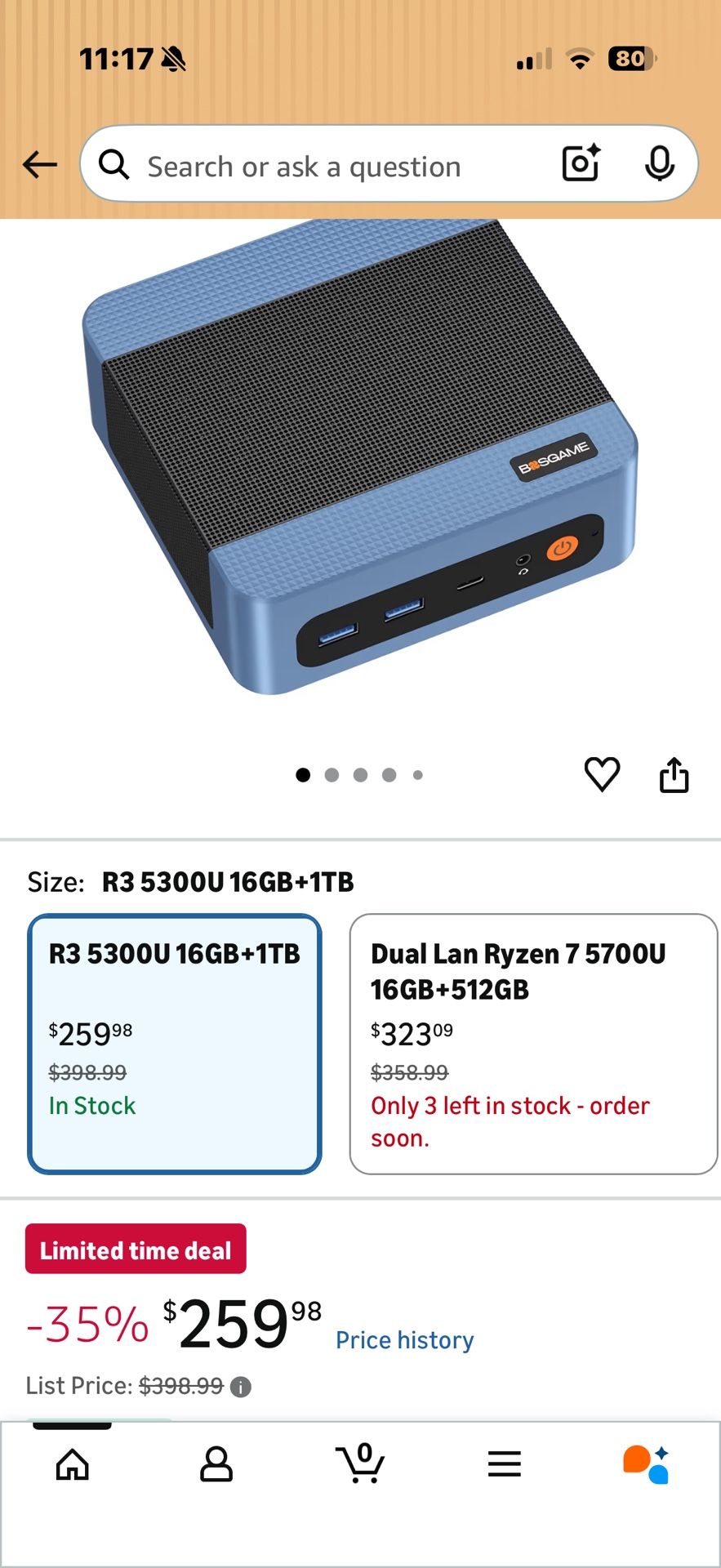
Task: Add product to wishlist with heart icon
Action: [602, 774]
